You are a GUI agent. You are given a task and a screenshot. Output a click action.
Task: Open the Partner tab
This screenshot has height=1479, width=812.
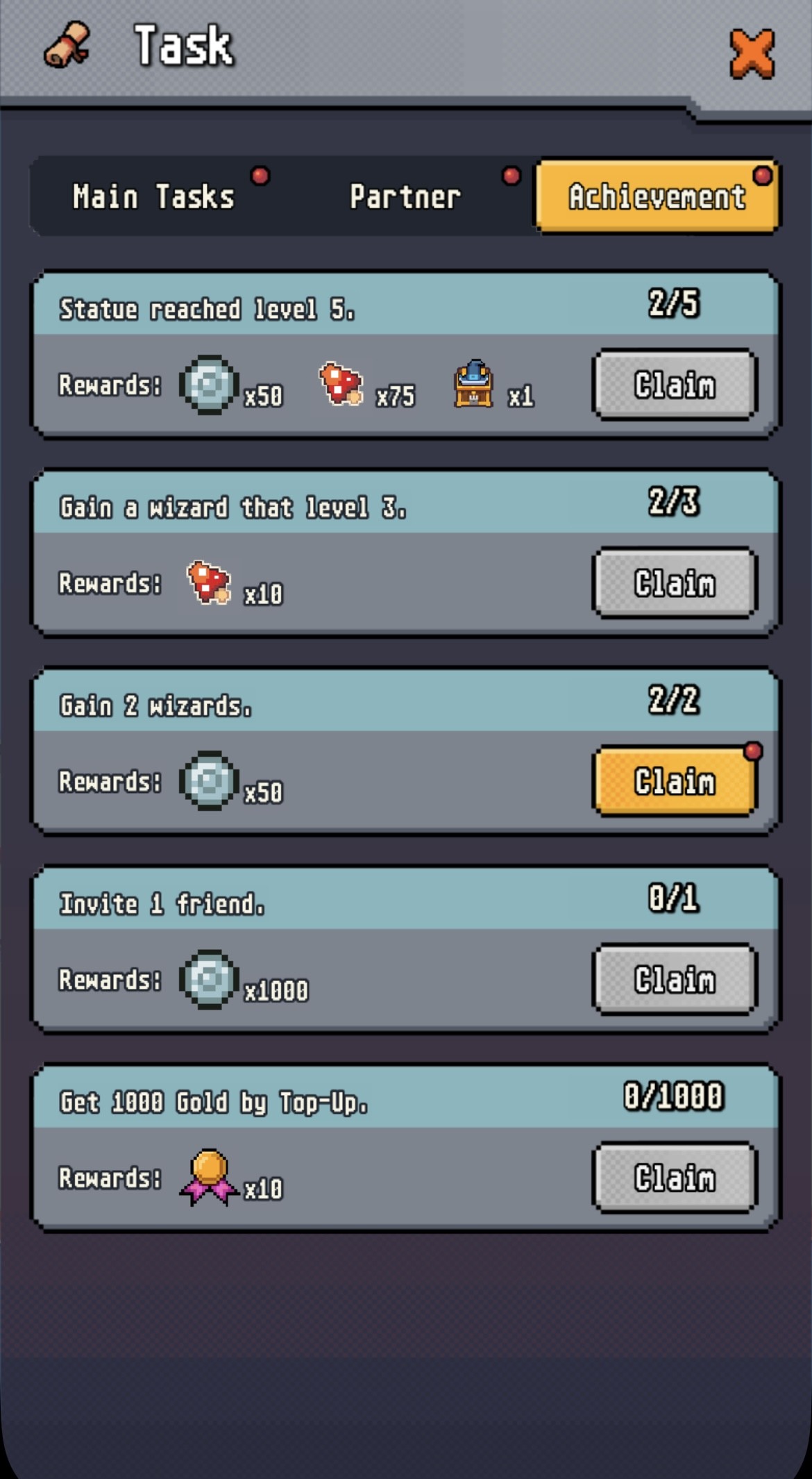point(405,197)
